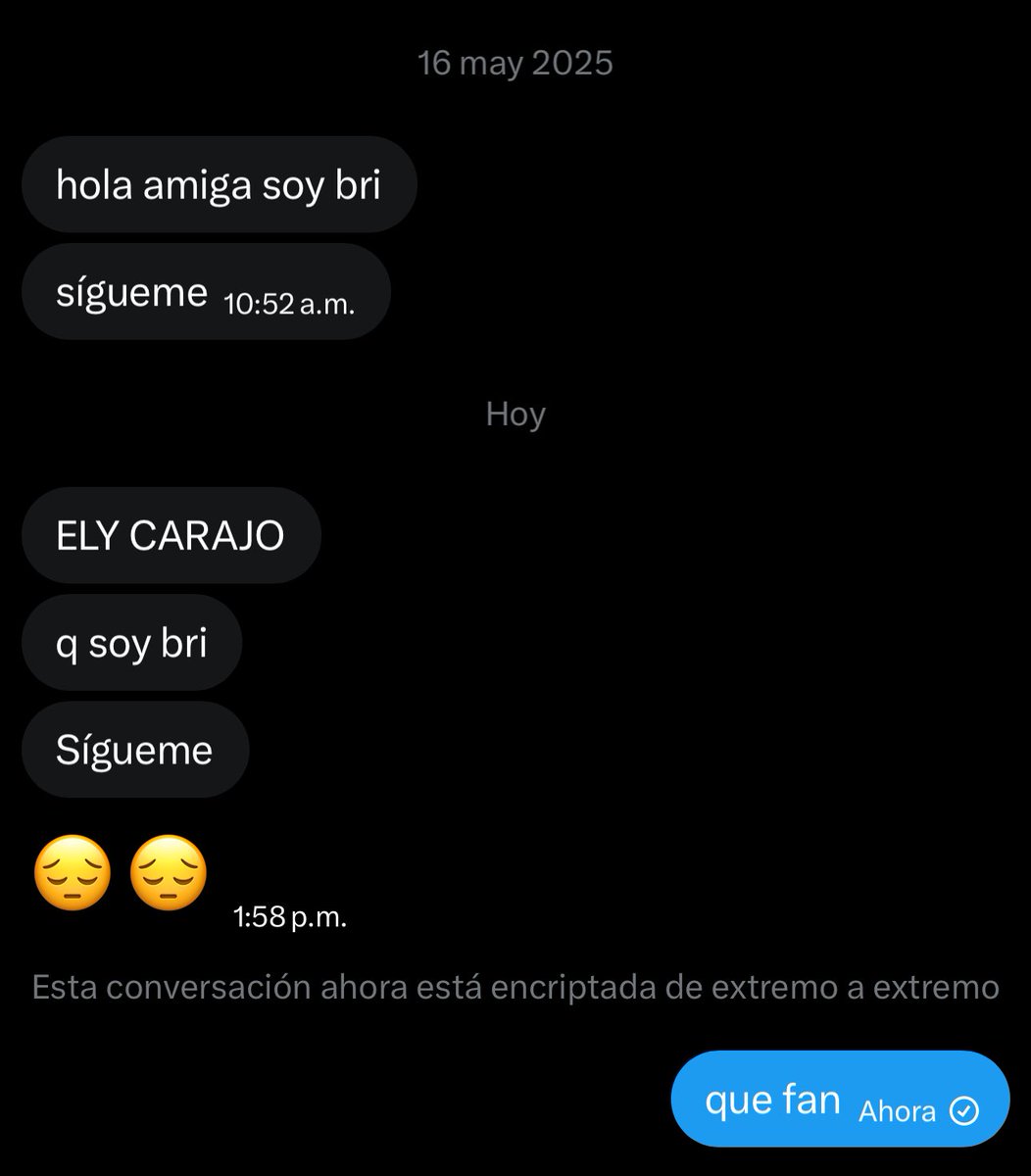
Task: Select the "ELY CARAJO" message bubble
Action: coord(171,535)
